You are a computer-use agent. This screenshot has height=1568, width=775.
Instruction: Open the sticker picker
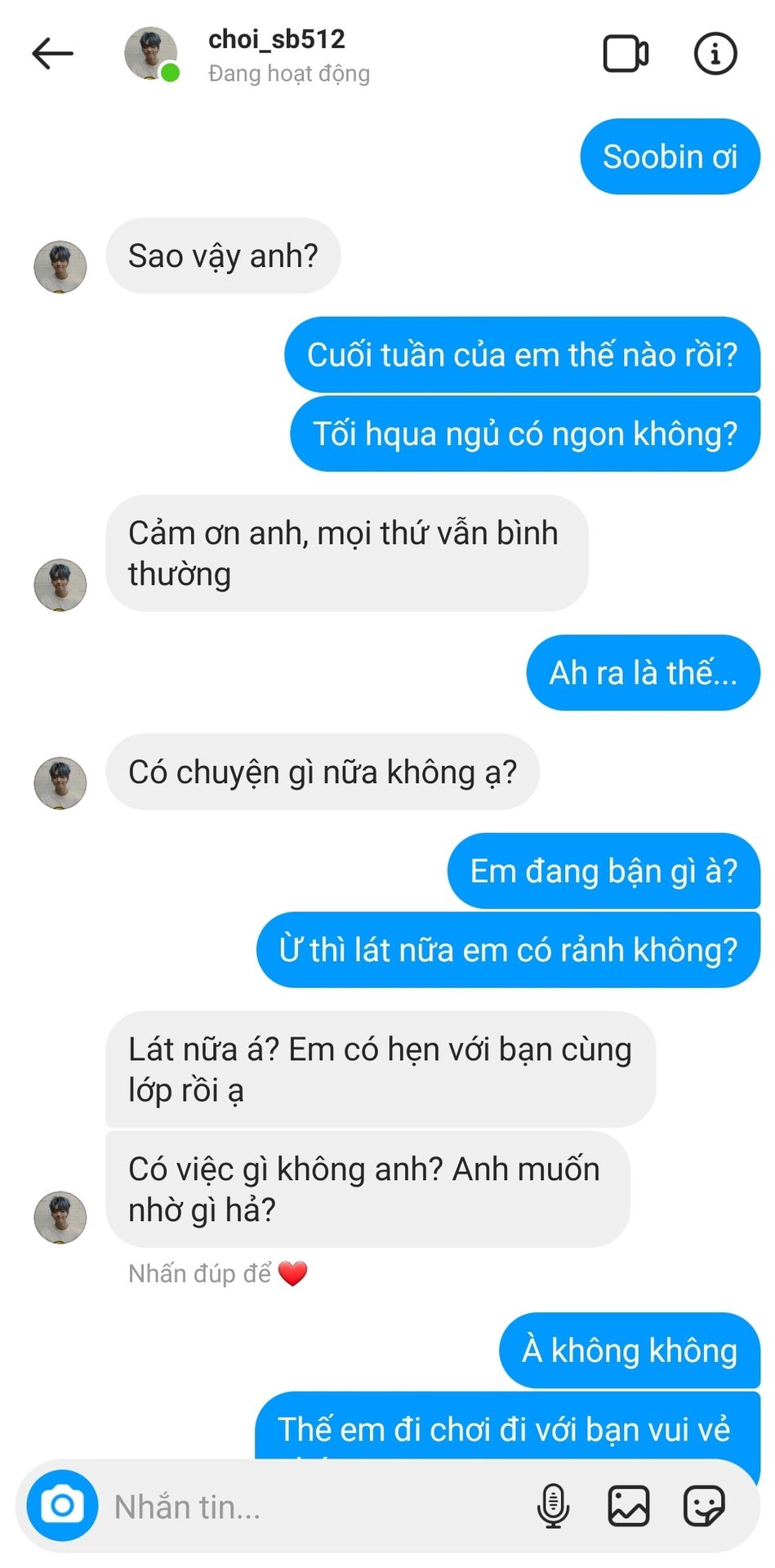point(704,1505)
